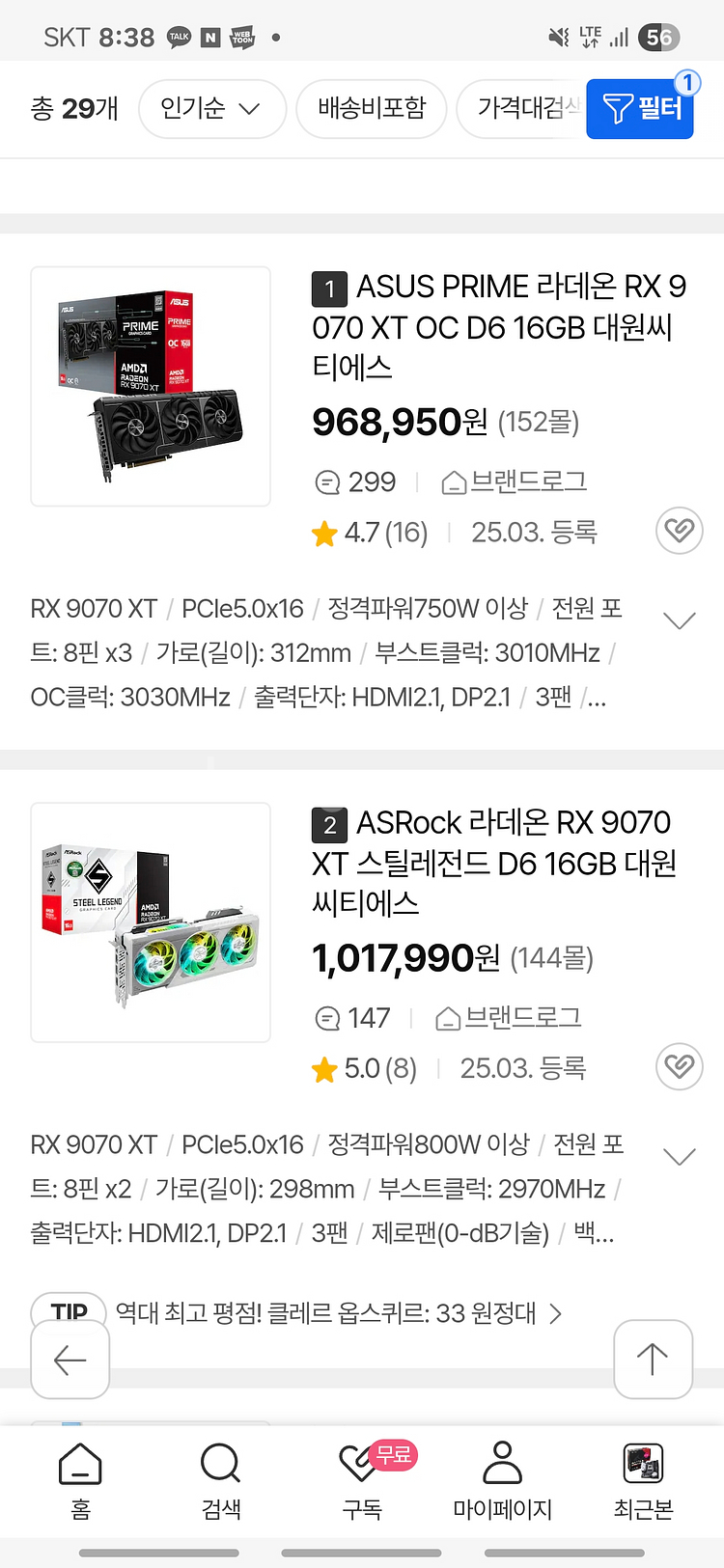Switch to the 검색 tab
This screenshot has width=724, height=1568.
[221, 1480]
